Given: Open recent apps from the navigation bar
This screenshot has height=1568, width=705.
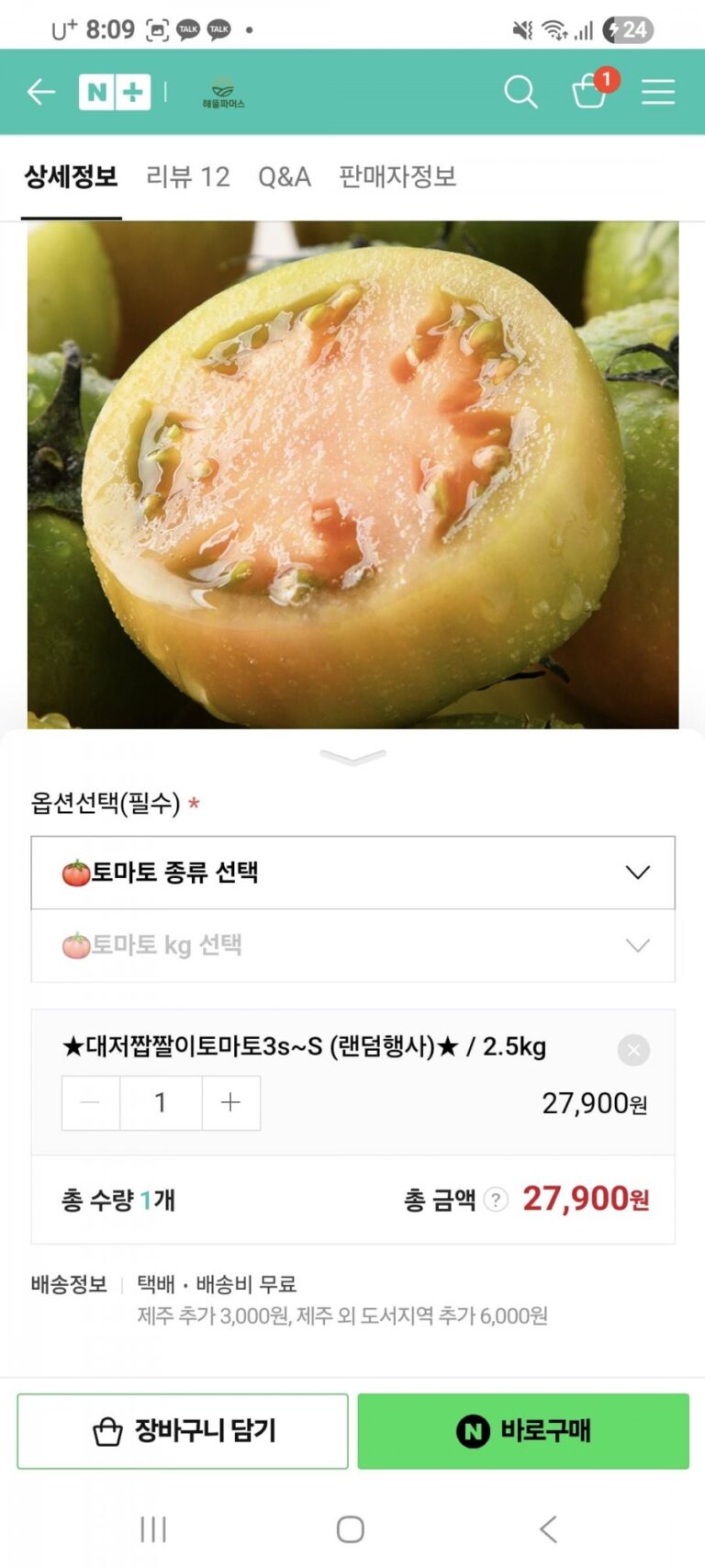Looking at the screenshot, I should (153, 1529).
